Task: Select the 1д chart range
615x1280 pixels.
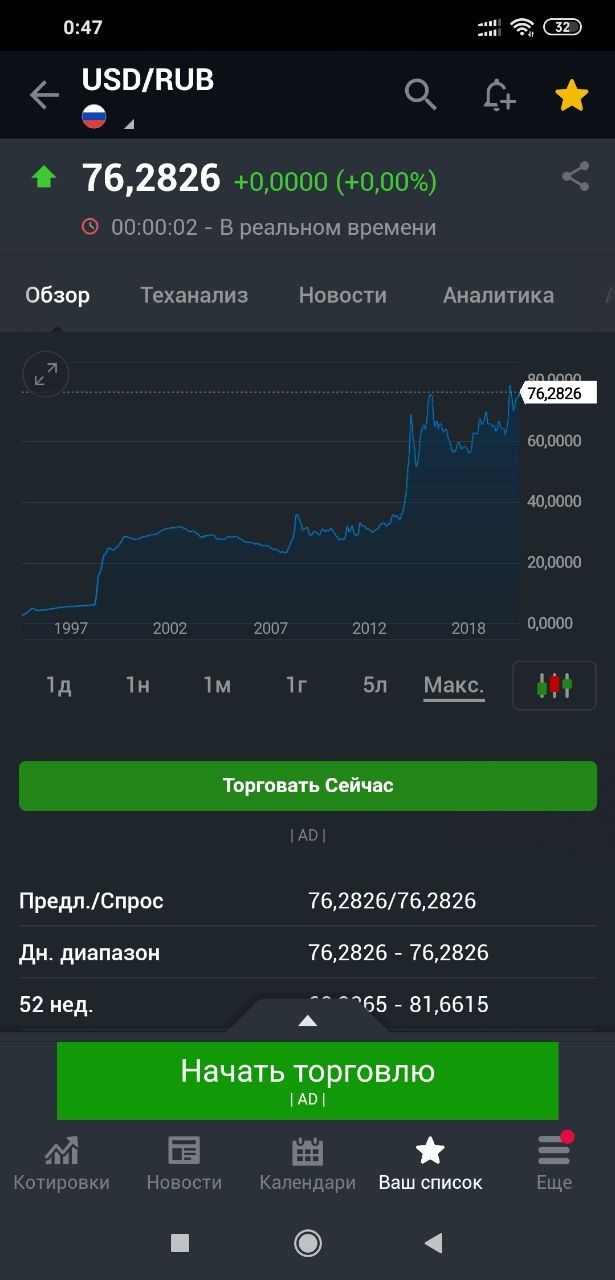Action: [x=59, y=685]
